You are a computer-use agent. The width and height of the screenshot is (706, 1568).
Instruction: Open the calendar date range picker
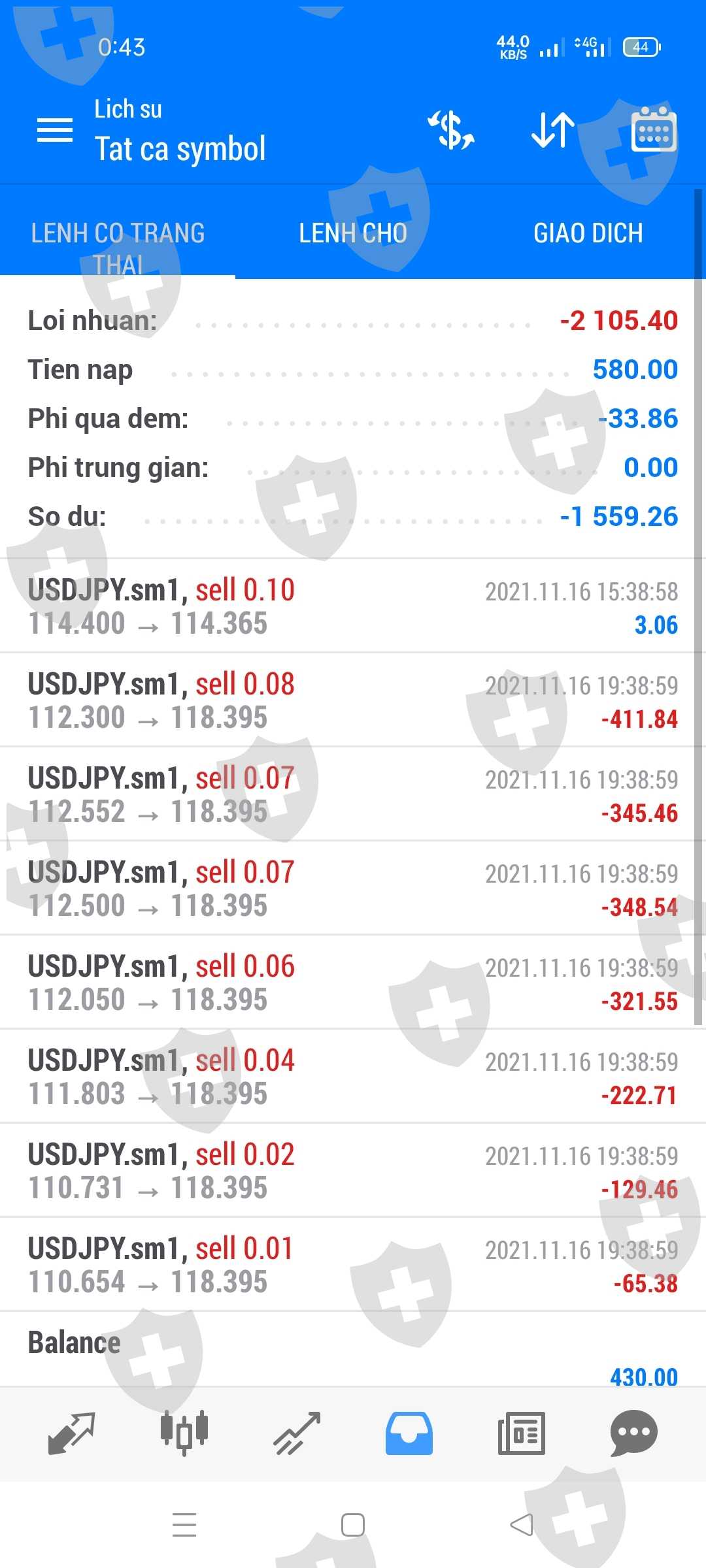tap(653, 130)
